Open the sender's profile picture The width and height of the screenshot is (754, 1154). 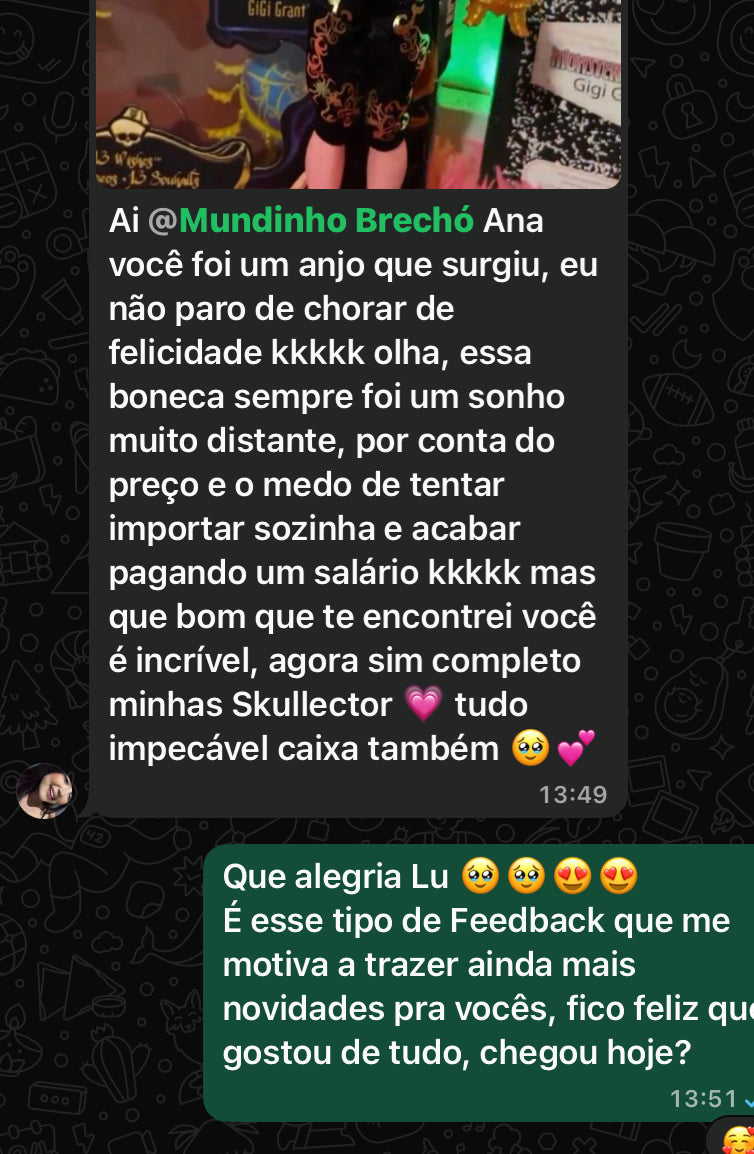click(45, 791)
